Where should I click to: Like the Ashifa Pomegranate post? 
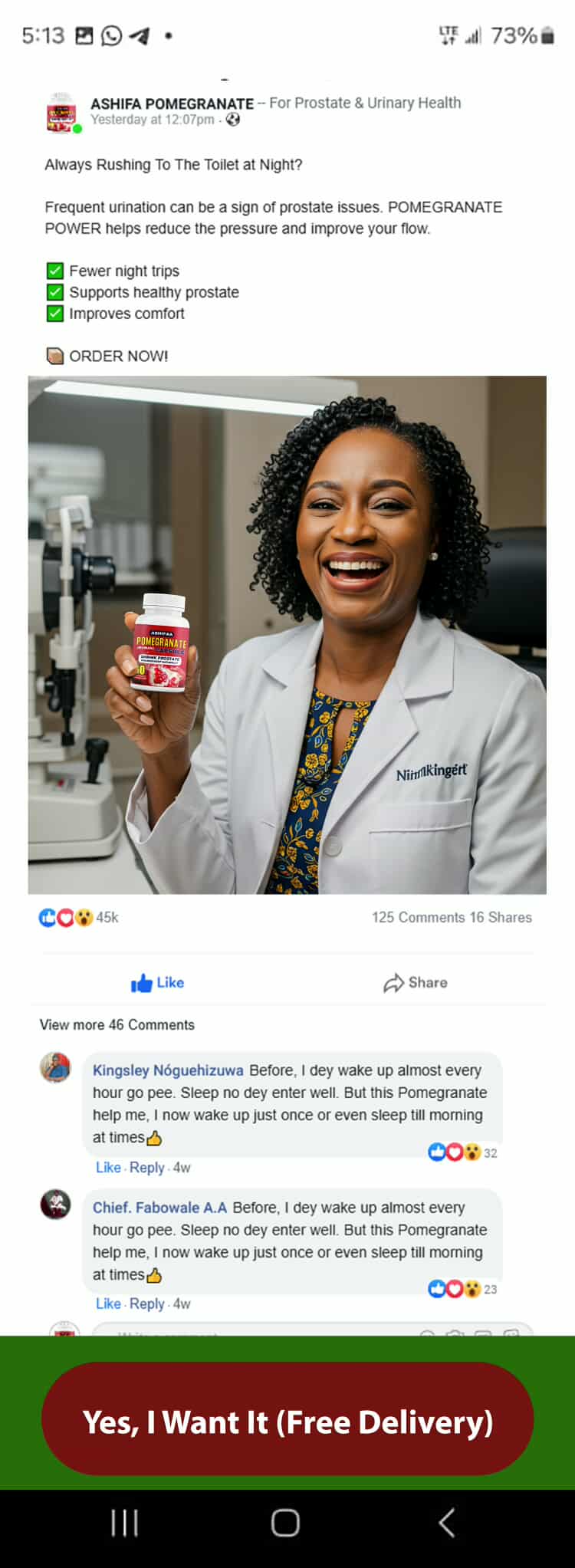[158, 983]
